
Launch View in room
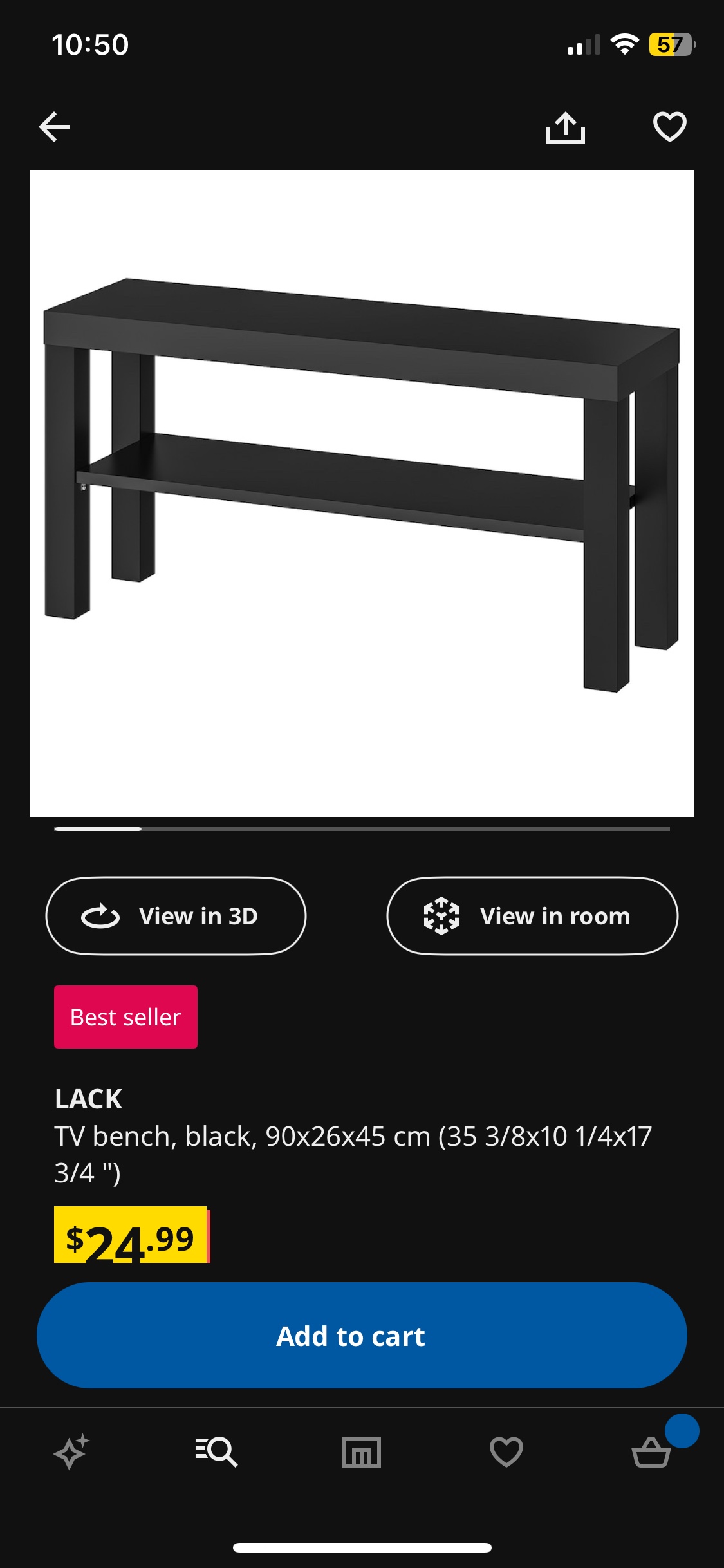click(x=532, y=915)
